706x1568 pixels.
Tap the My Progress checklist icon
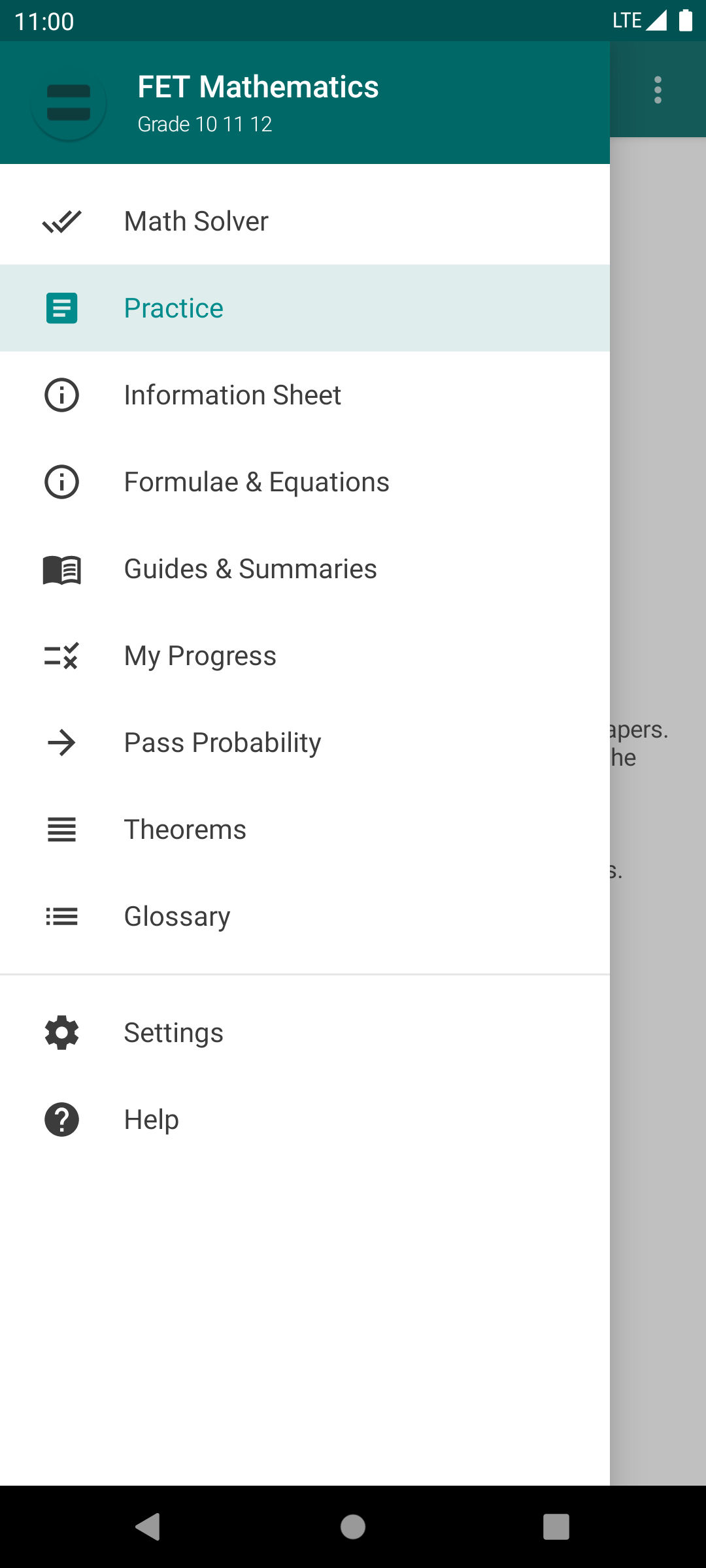(x=61, y=655)
